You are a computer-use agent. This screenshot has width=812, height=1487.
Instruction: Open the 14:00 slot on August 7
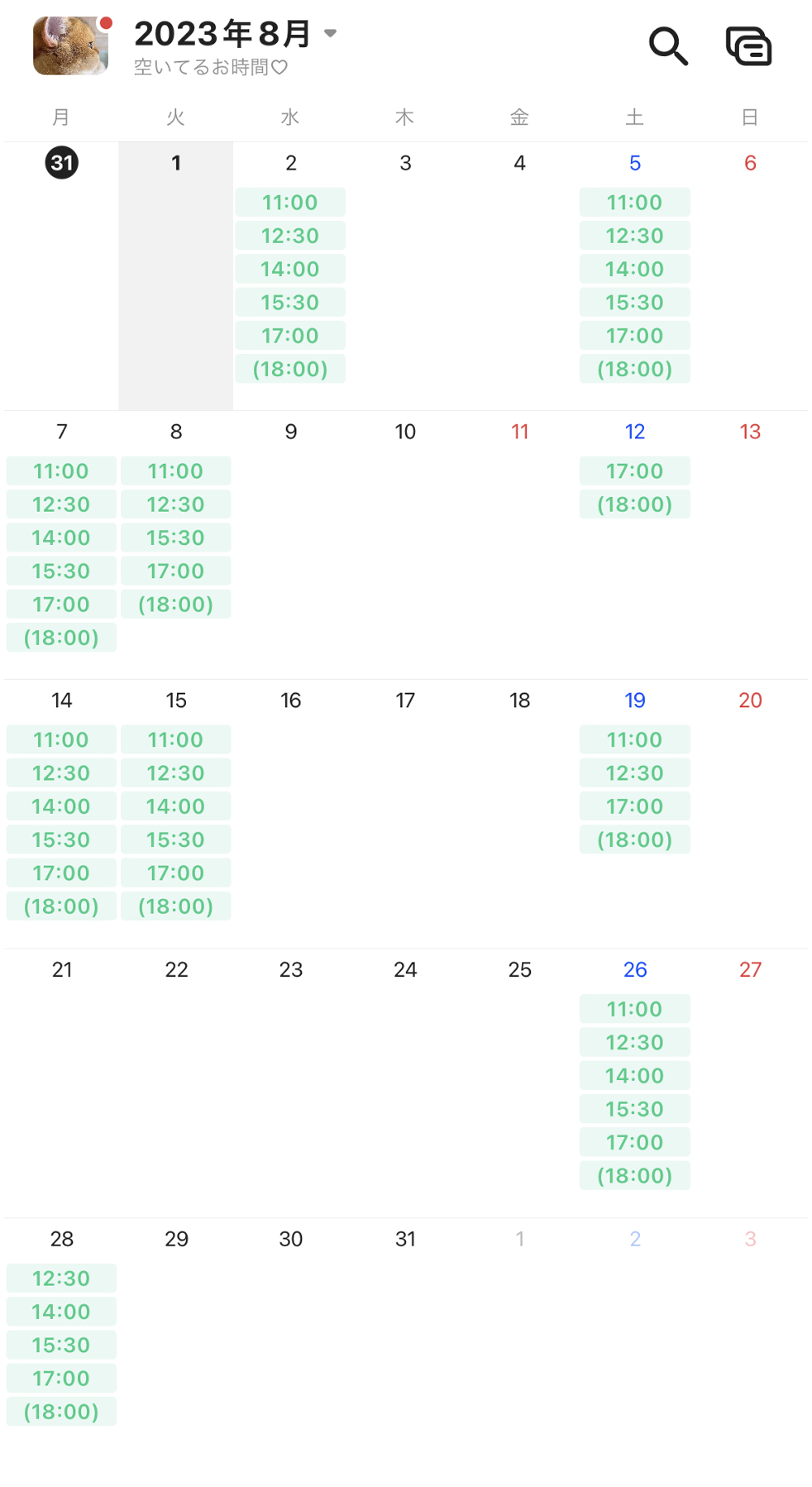(x=61, y=538)
